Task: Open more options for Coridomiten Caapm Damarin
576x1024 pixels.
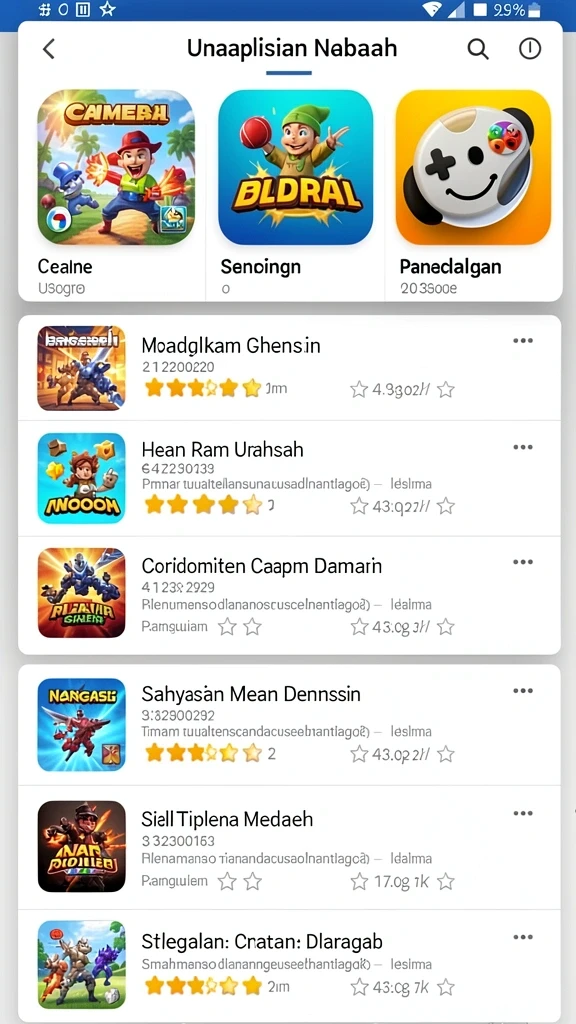Action: (x=522, y=562)
